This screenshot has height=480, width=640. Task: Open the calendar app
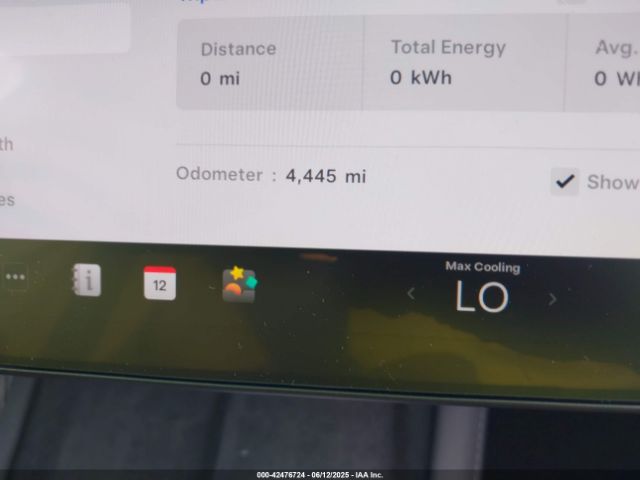pyautogui.click(x=160, y=283)
